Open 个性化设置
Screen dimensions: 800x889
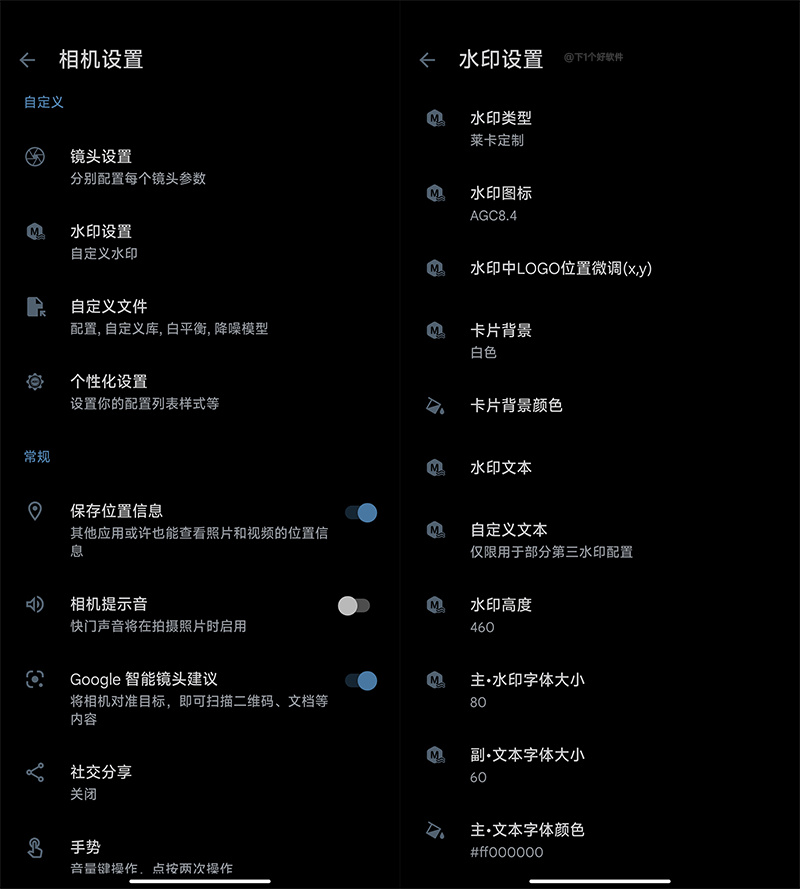pyautogui.click(x=200, y=392)
